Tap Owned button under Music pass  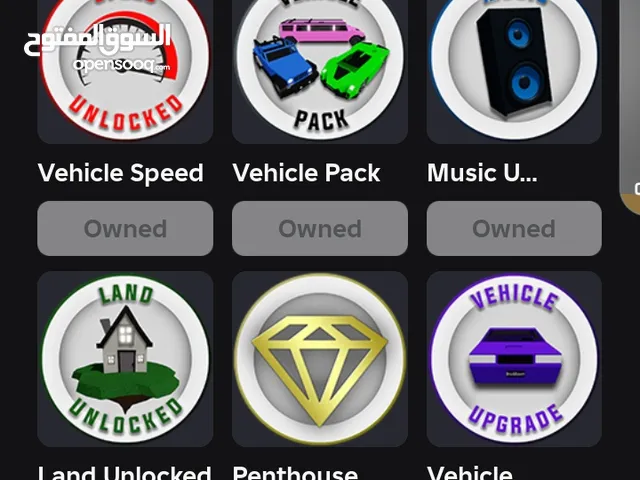514,228
